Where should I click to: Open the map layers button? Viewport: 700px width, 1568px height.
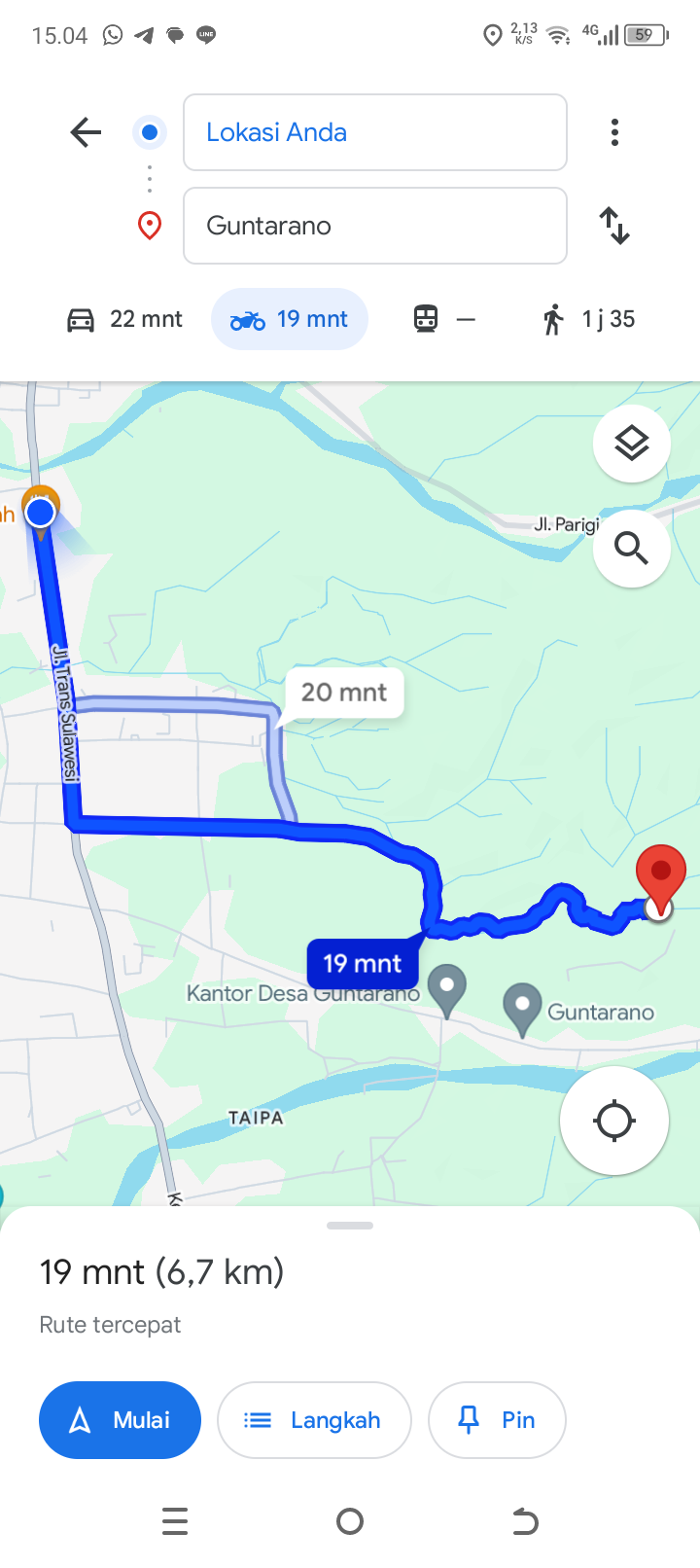[632, 444]
